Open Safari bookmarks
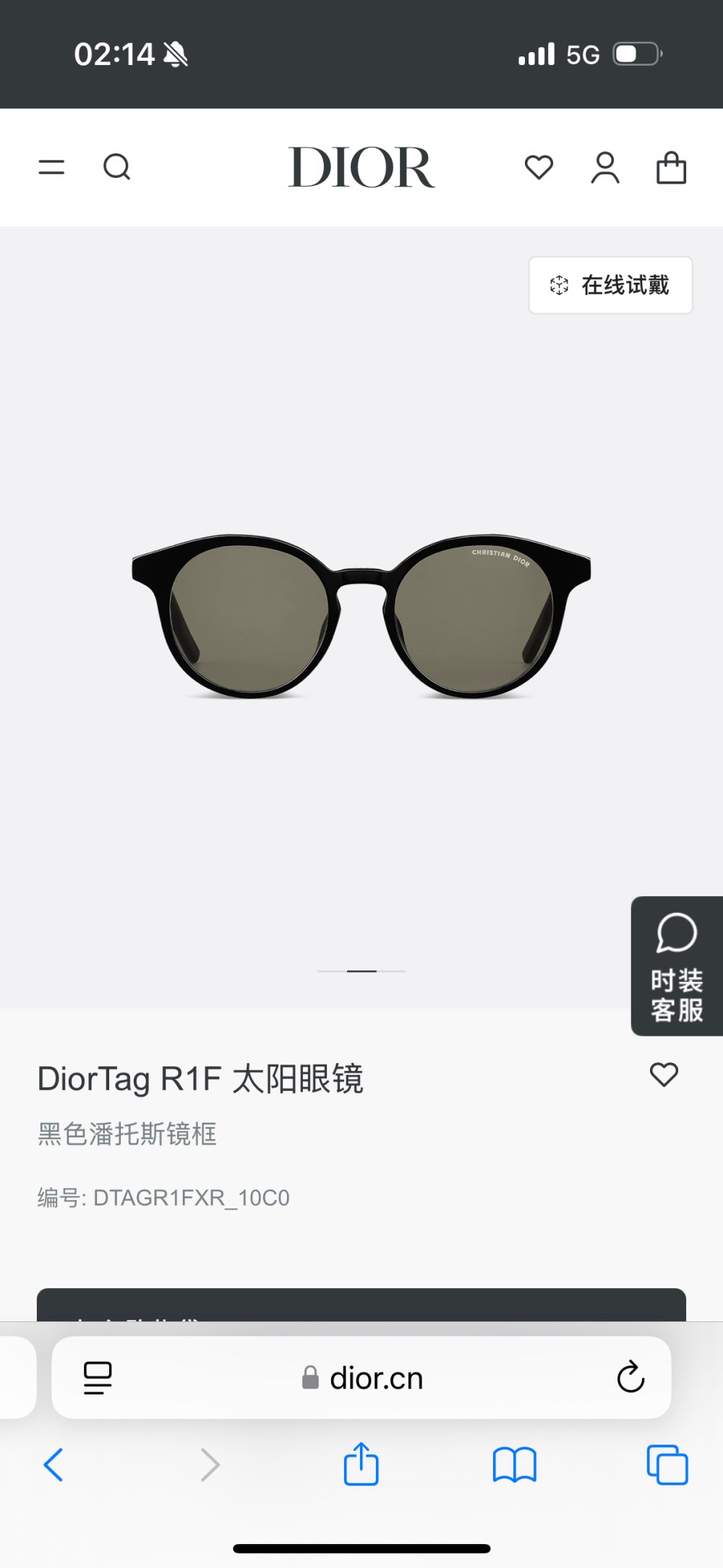Image resolution: width=723 pixels, height=1568 pixels. point(514,1465)
